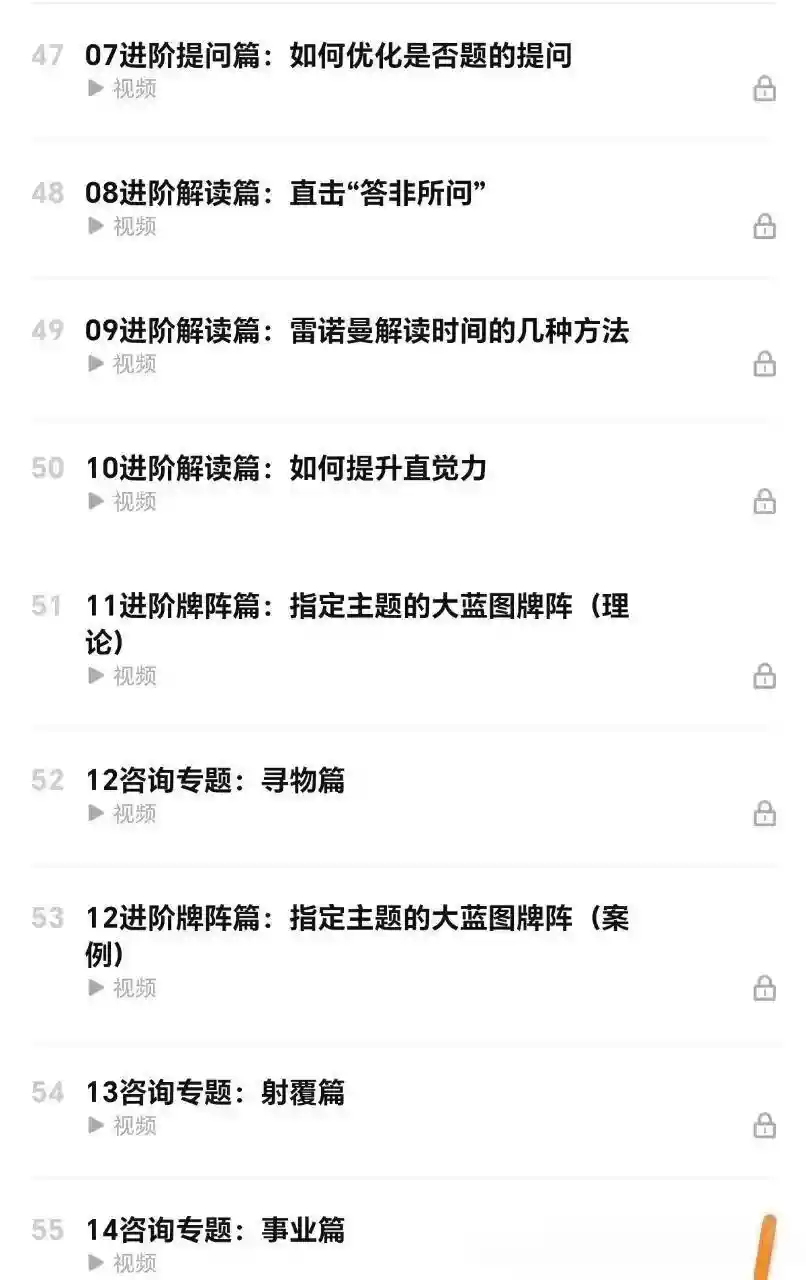The width and height of the screenshot is (806, 1280).
Task: Open lesson 50 如何提升直觉力
Action: [x=403, y=483]
